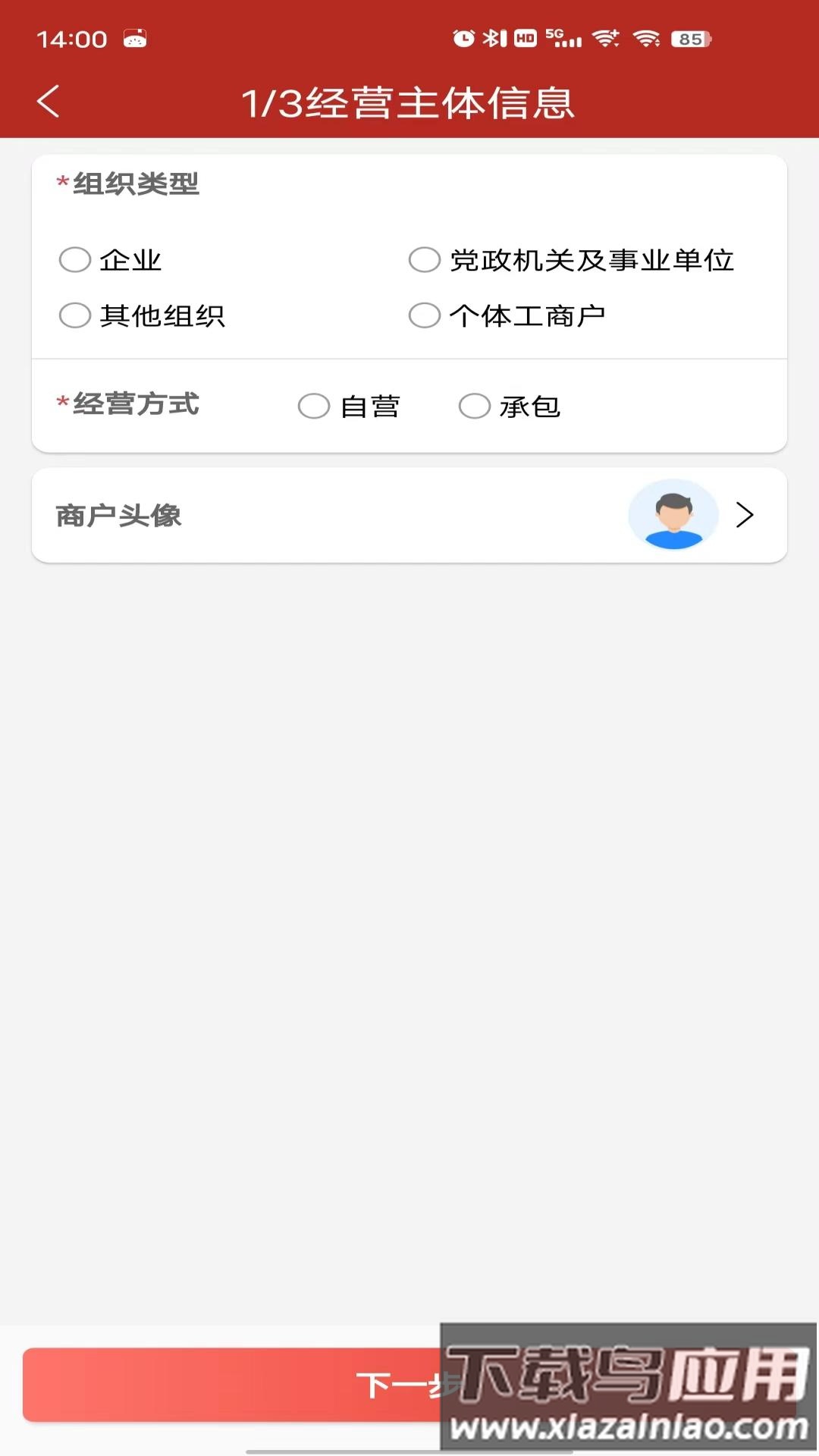Tap the back arrow in the header
This screenshot has height=1456, width=819.
pyautogui.click(x=49, y=102)
